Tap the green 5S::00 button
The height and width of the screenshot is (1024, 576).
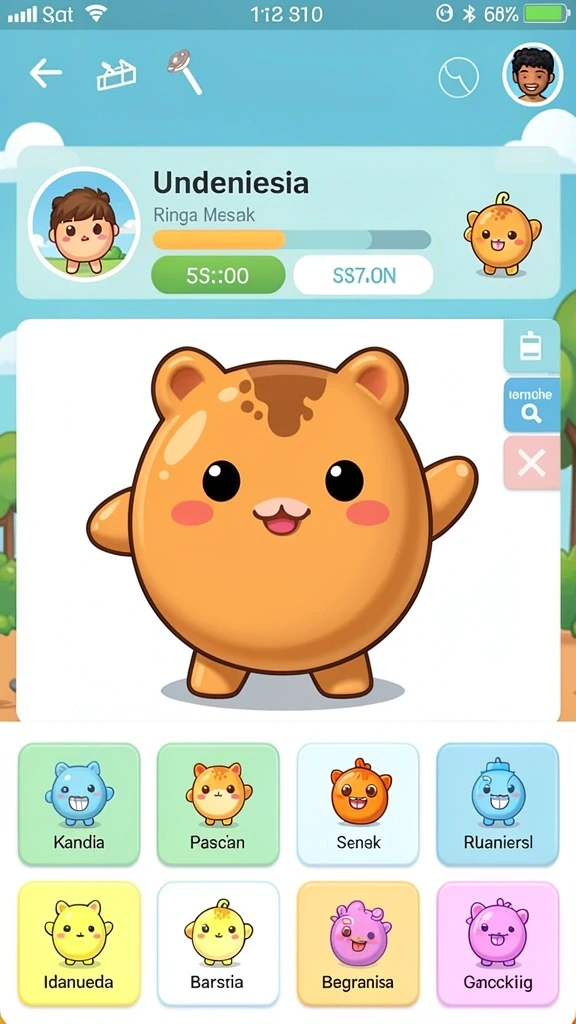[218, 276]
